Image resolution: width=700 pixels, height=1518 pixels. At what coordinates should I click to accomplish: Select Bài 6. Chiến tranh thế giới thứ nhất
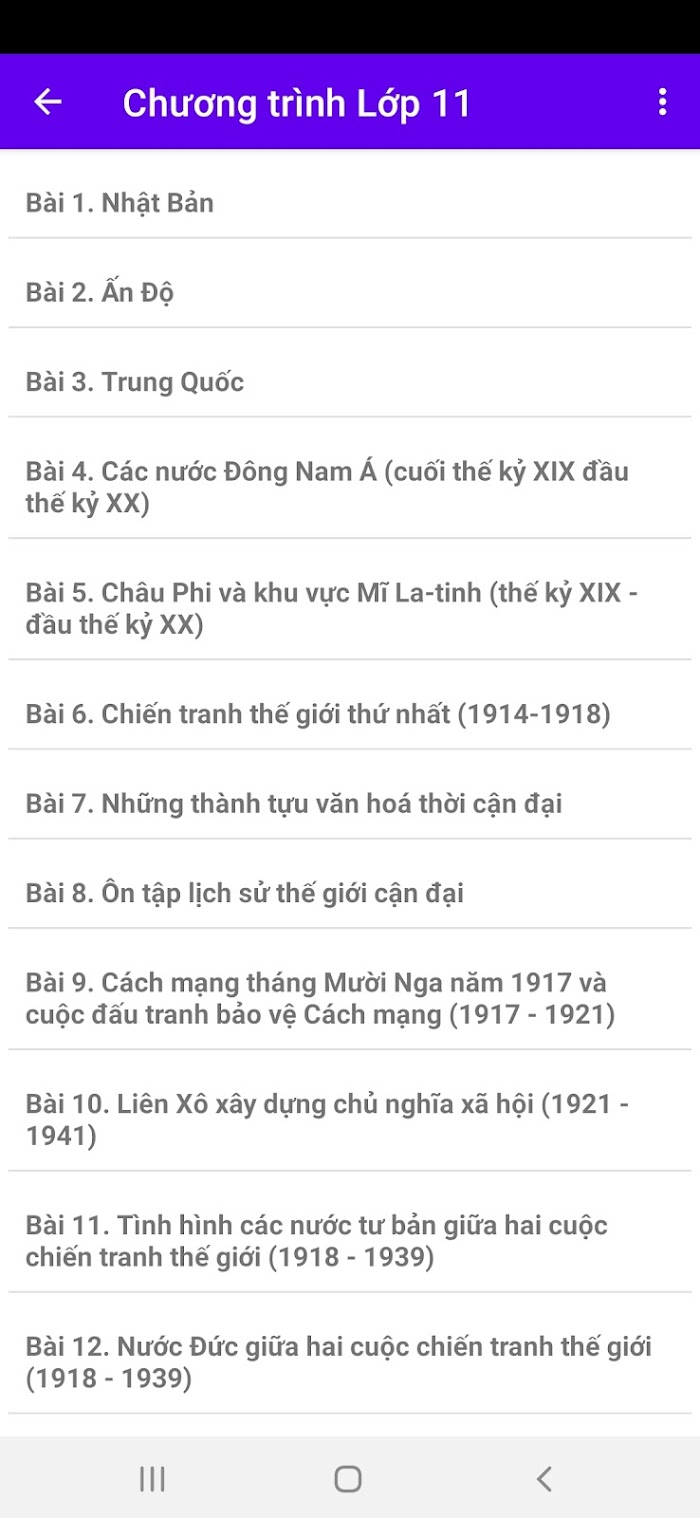[350, 704]
